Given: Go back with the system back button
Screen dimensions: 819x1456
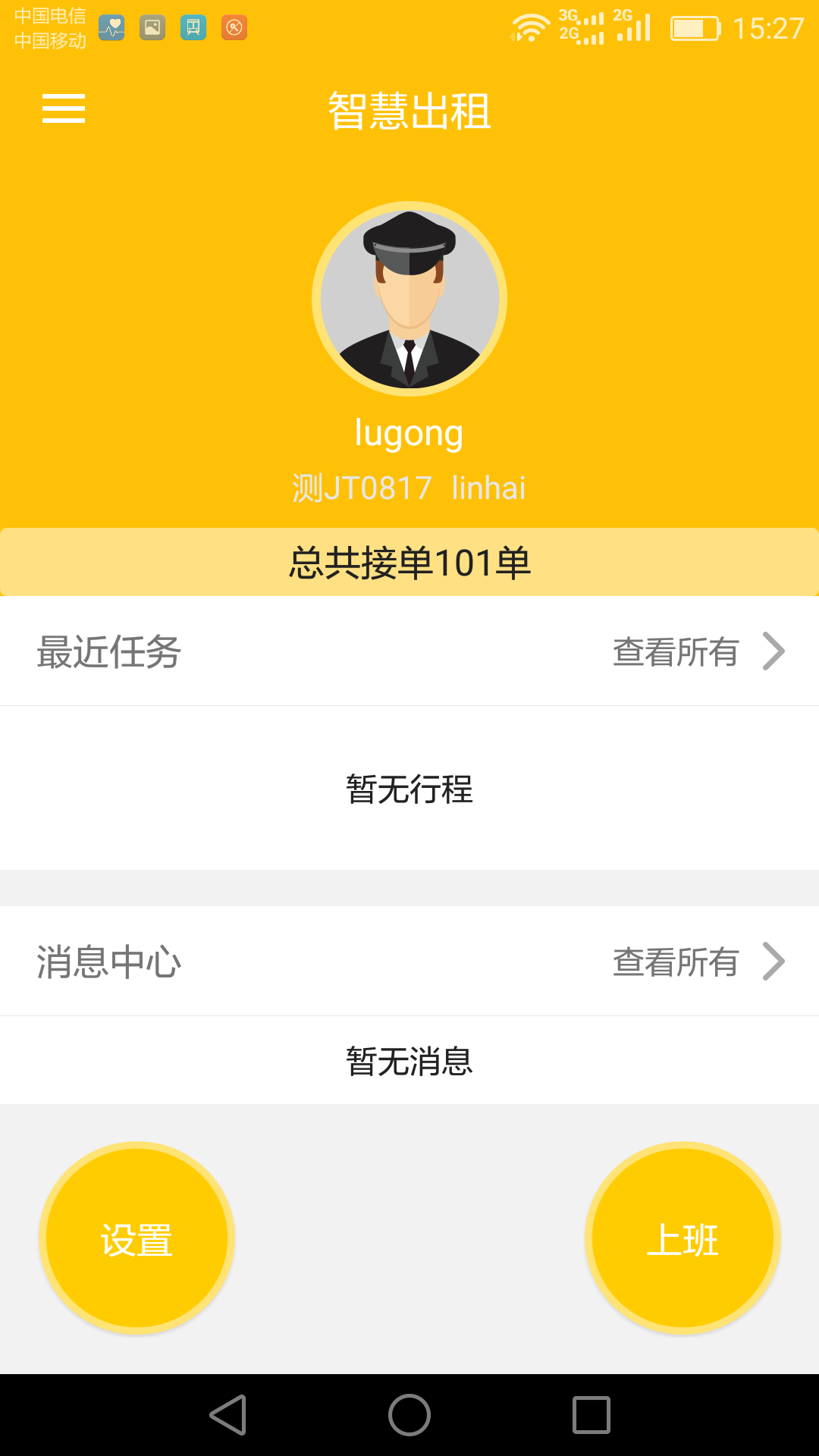Looking at the screenshot, I should click(x=228, y=1415).
